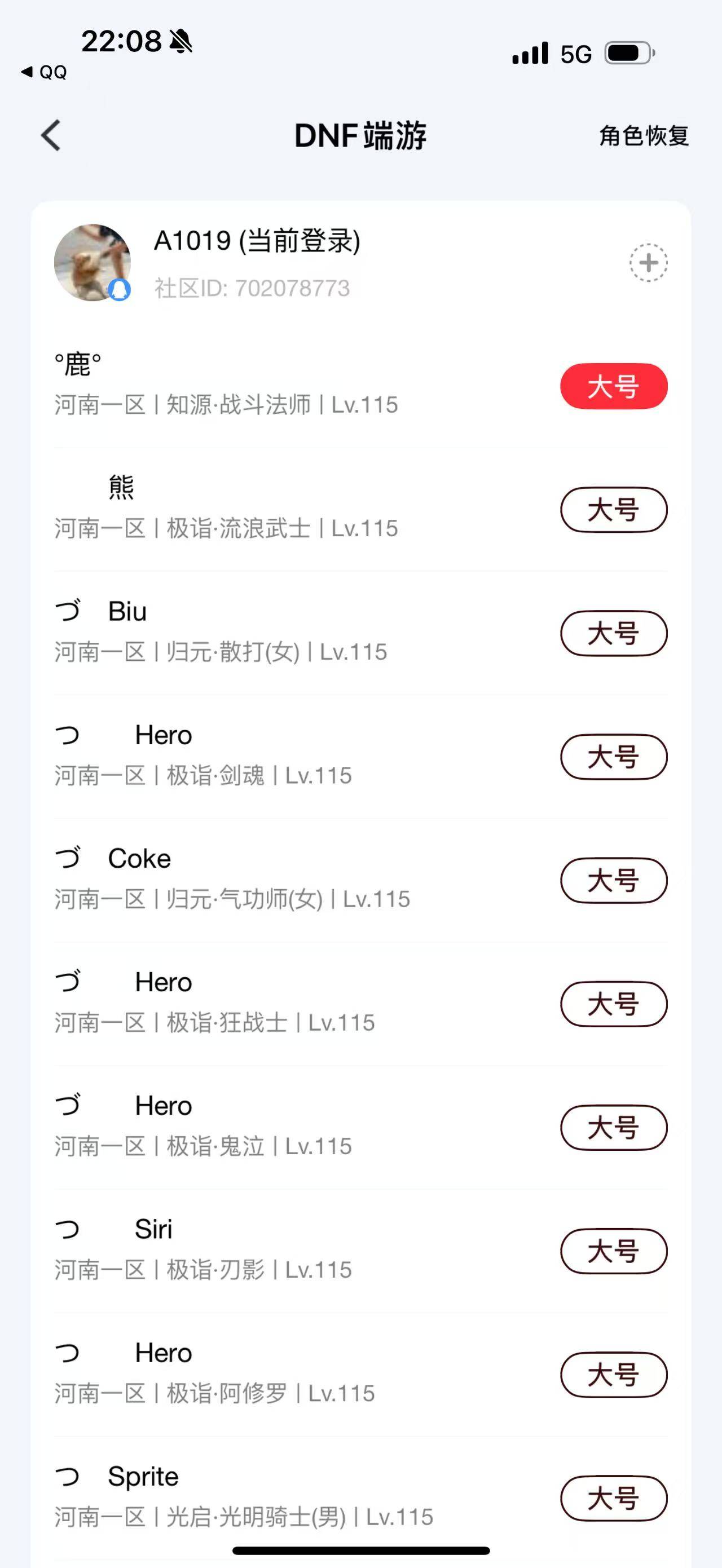
Task: Return to QQ via the top-left QQ shortcut
Action: click(x=44, y=72)
